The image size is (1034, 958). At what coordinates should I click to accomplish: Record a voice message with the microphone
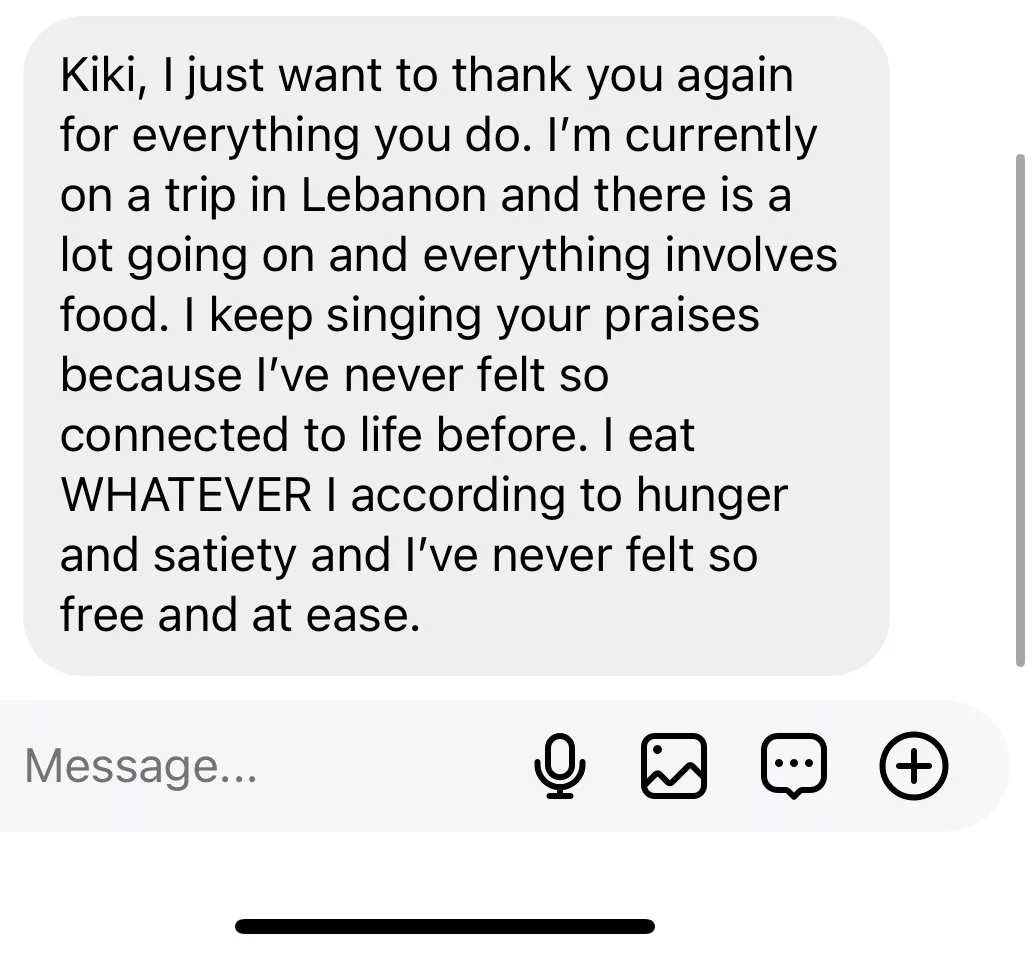click(559, 765)
